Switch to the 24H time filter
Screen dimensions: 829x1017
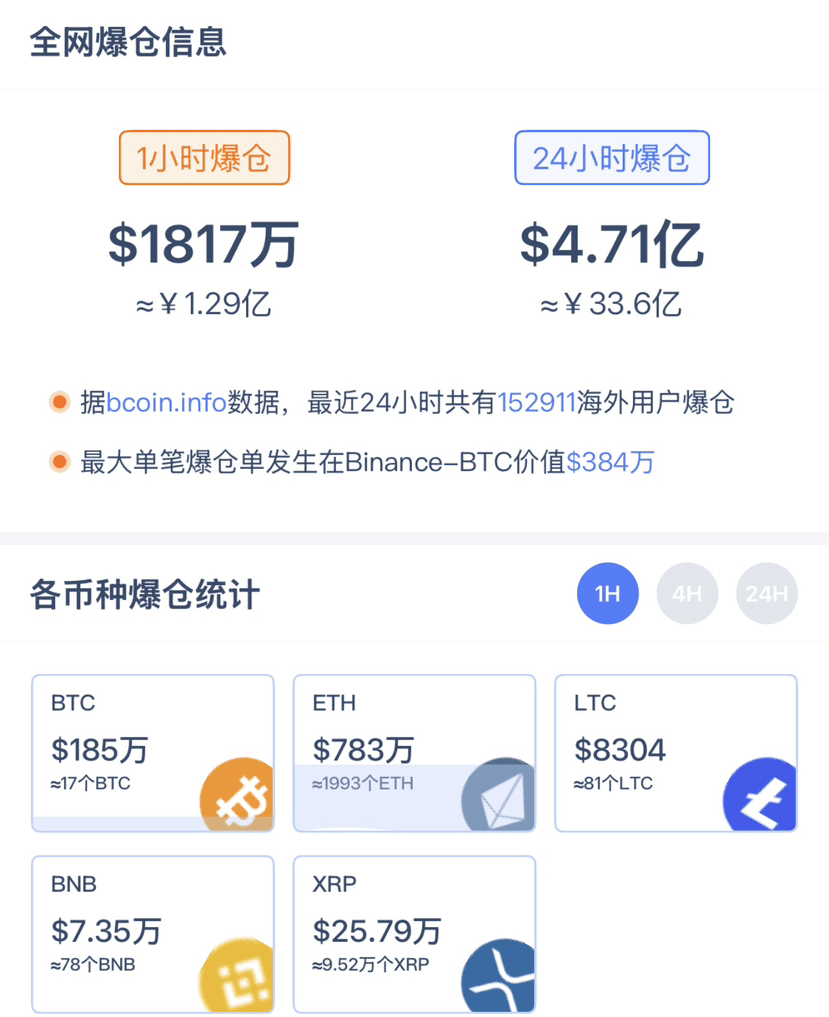(x=767, y=594)
